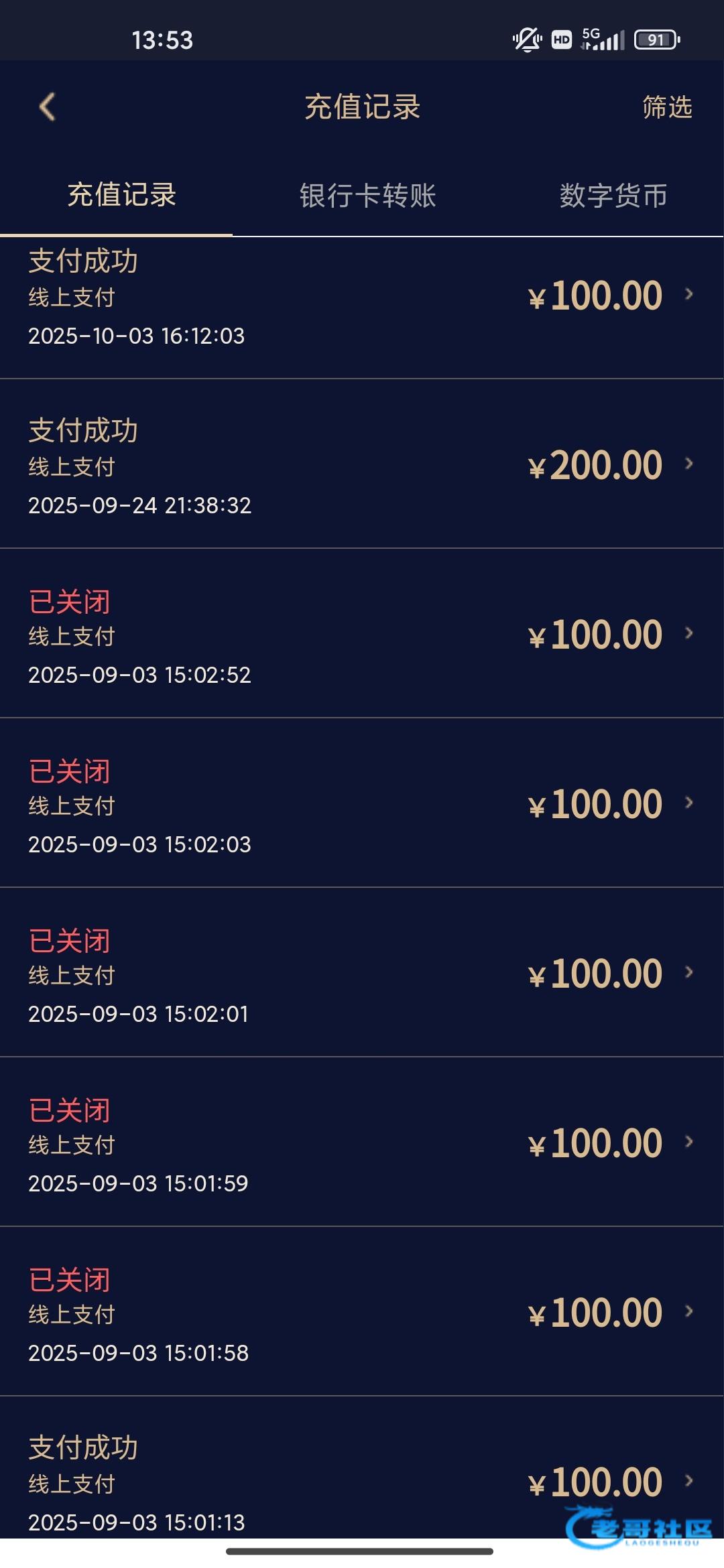Screen dimensions: 724x1568
Task: Switch to the 银行卡转账 tab
Action: (367, 196)
